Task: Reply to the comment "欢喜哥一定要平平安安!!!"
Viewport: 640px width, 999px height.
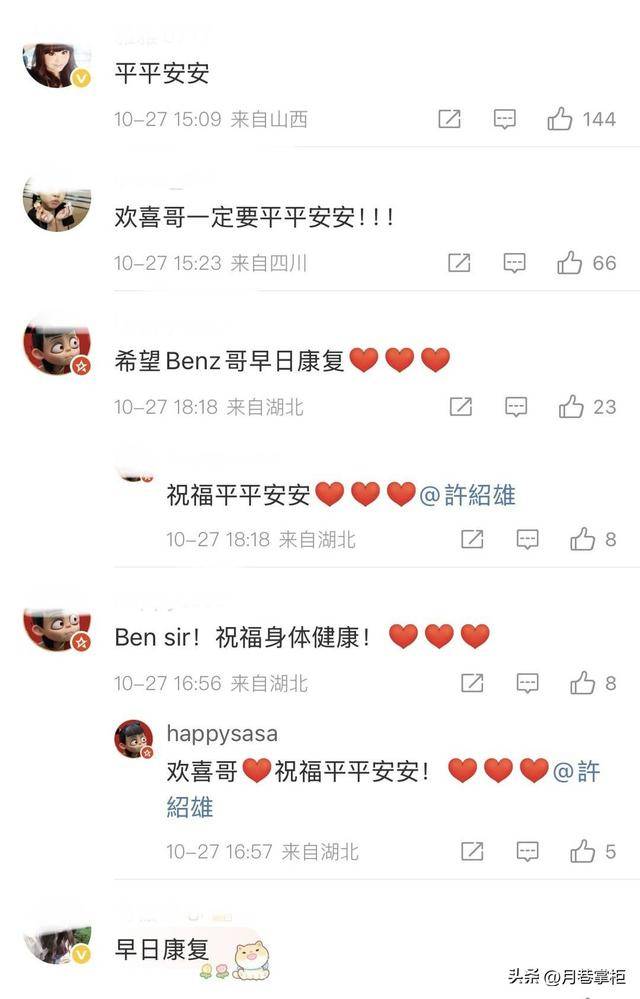Action: click(514, 263)
